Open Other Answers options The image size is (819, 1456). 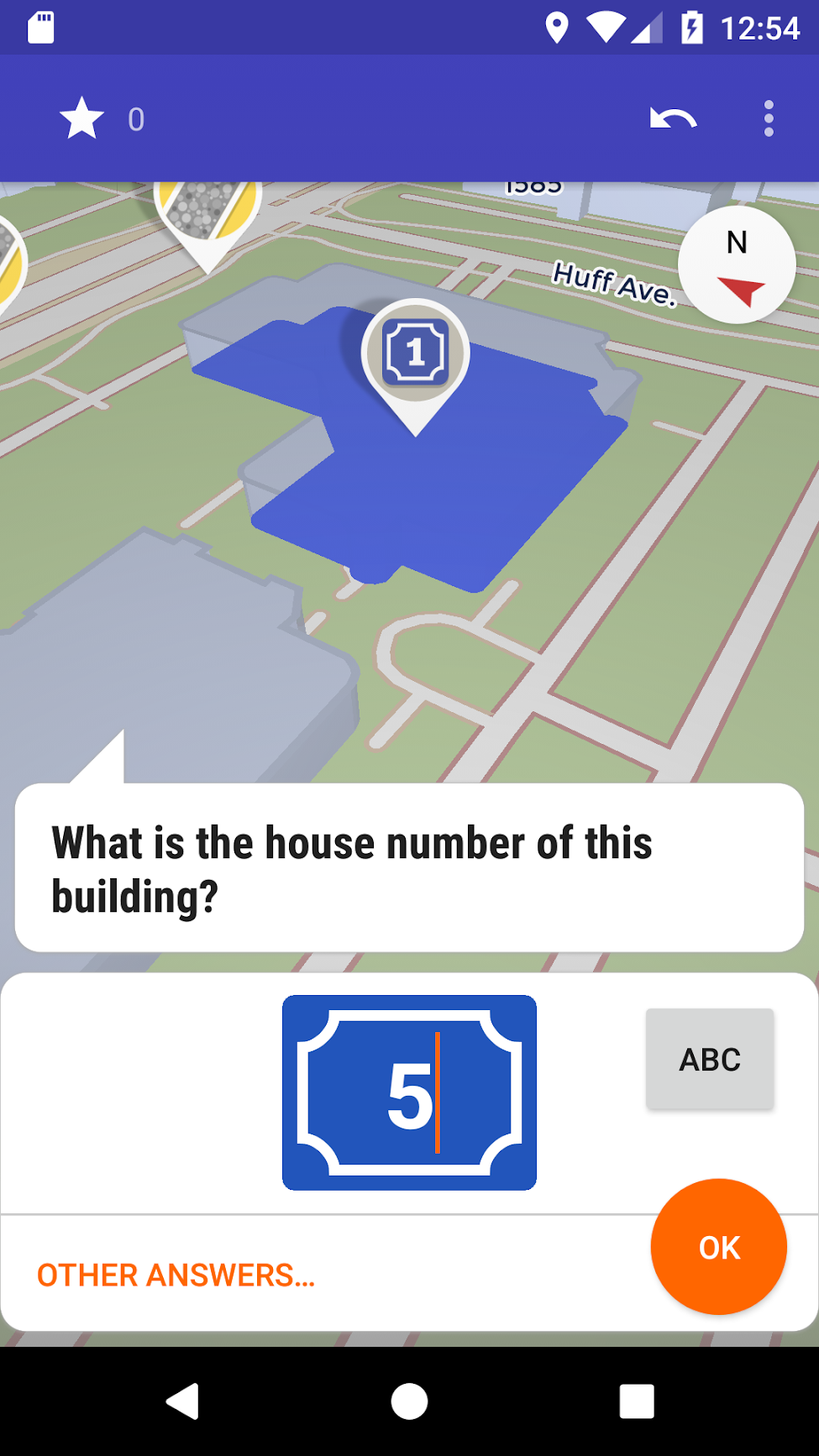click(176, 1275)
